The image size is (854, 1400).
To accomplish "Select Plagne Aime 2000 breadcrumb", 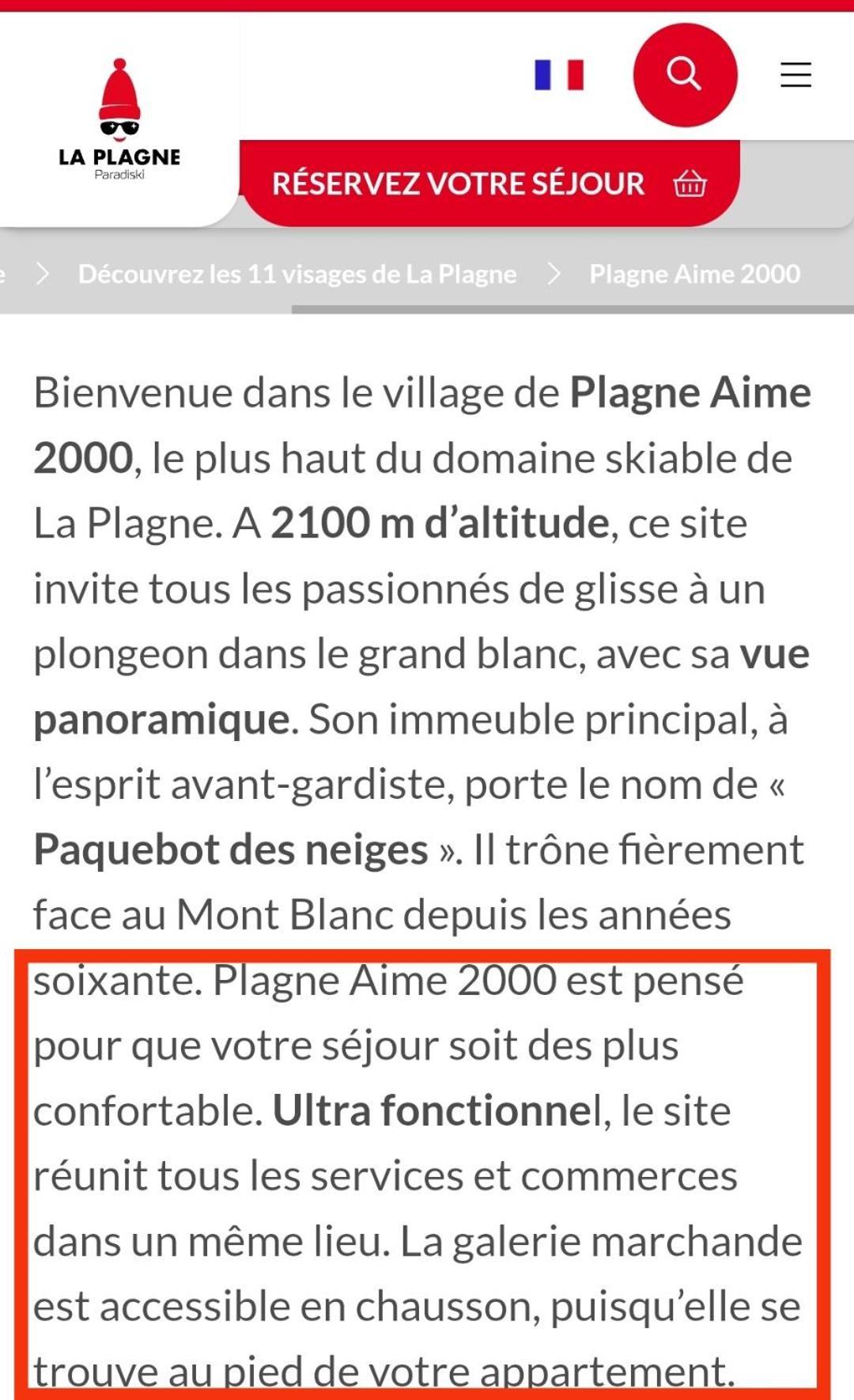I will [x=694, y=274].
